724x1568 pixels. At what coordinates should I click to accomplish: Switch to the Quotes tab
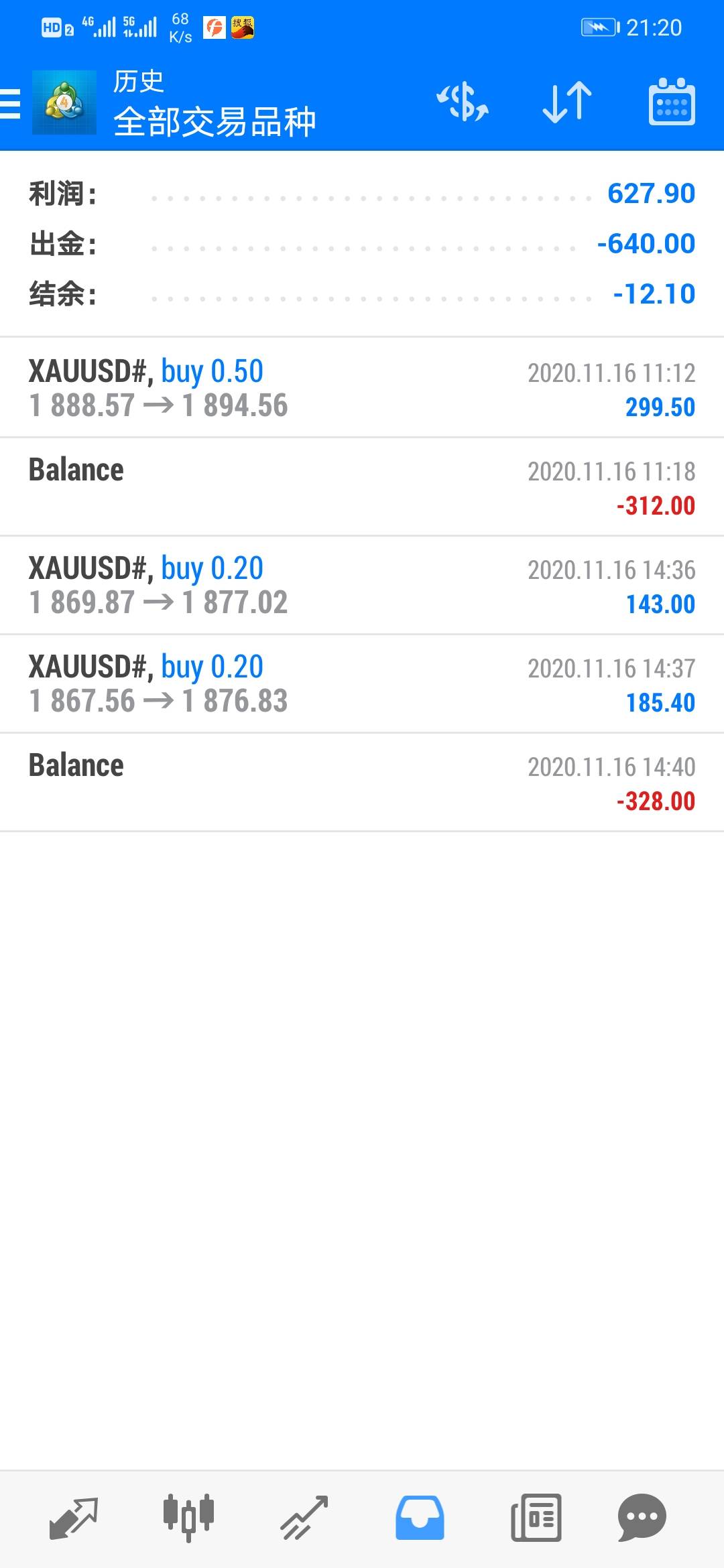(x=74, y=1518)
